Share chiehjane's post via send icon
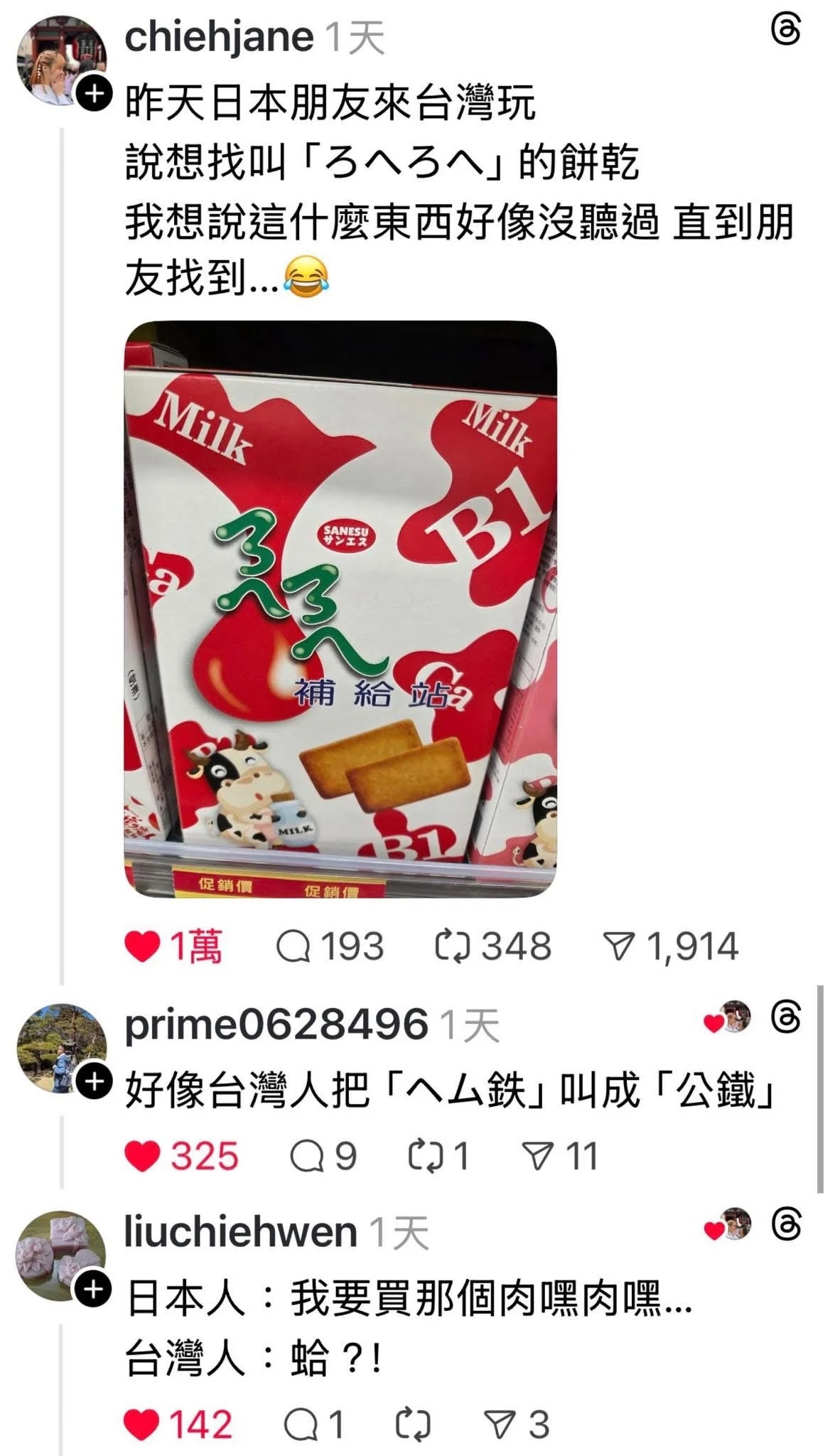Viewport: 830px width, 1456px height. click(619, 947)
